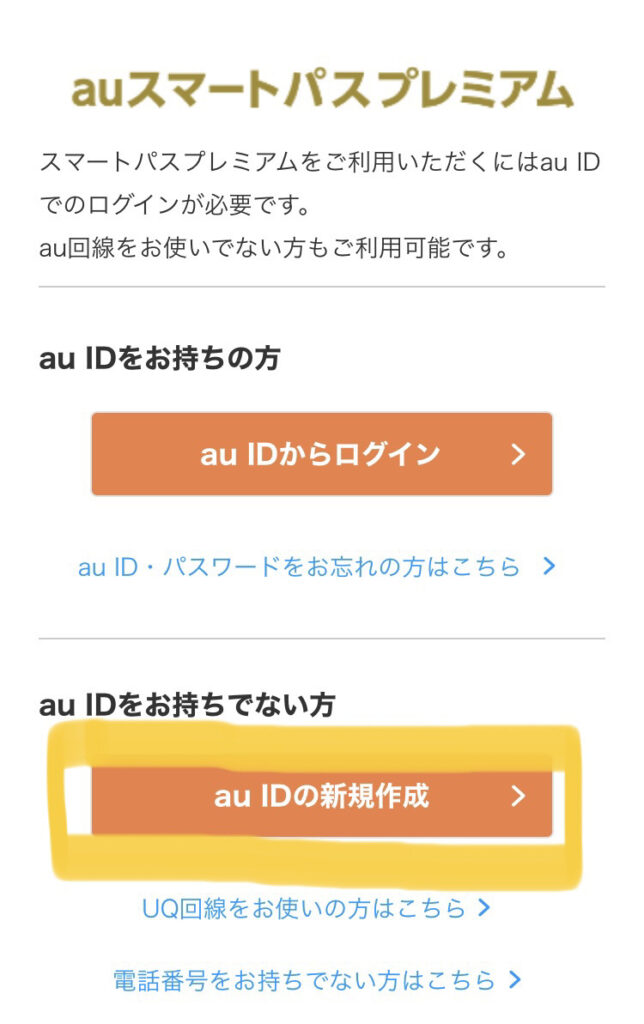Open UQ回線をお使いの方はこちら link
644x1024 pixels.
[316, 908]
